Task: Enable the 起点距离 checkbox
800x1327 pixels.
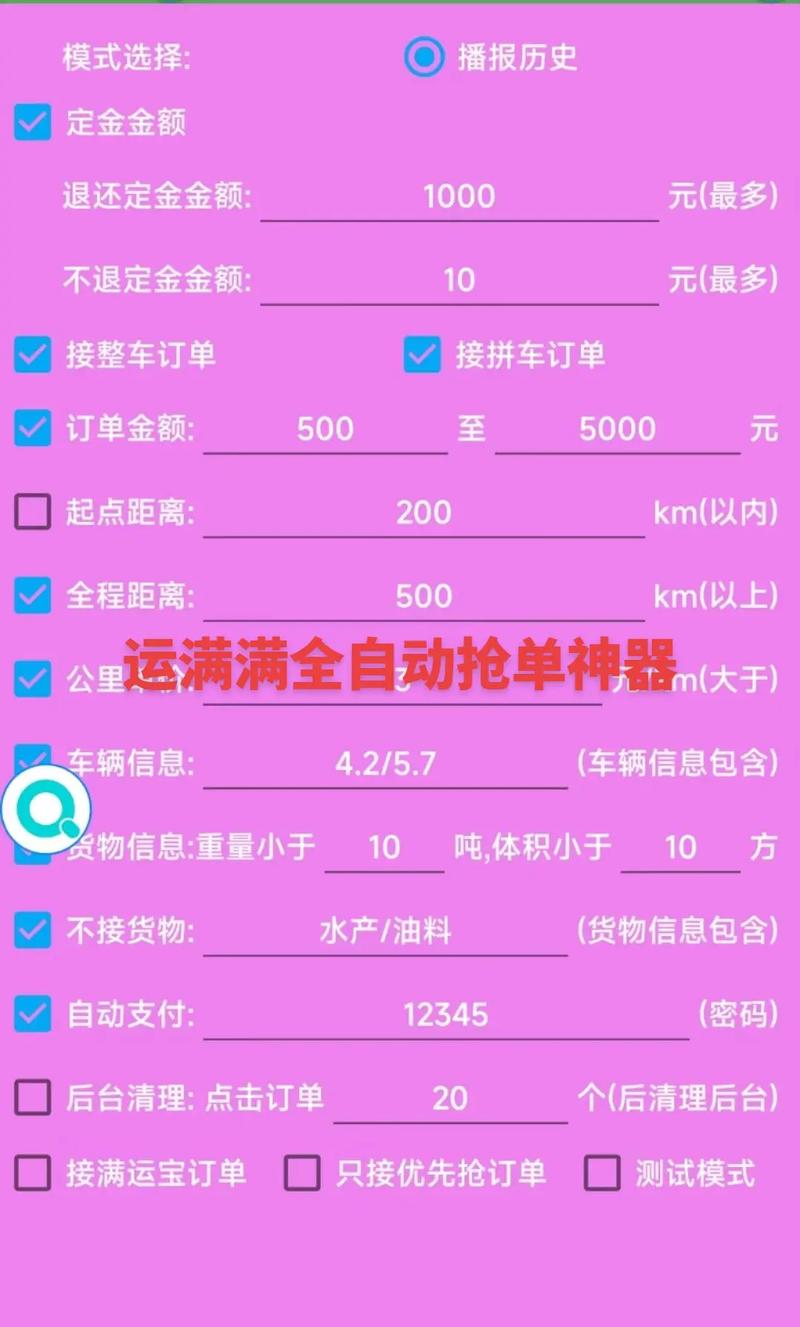Action: point(32,513)
